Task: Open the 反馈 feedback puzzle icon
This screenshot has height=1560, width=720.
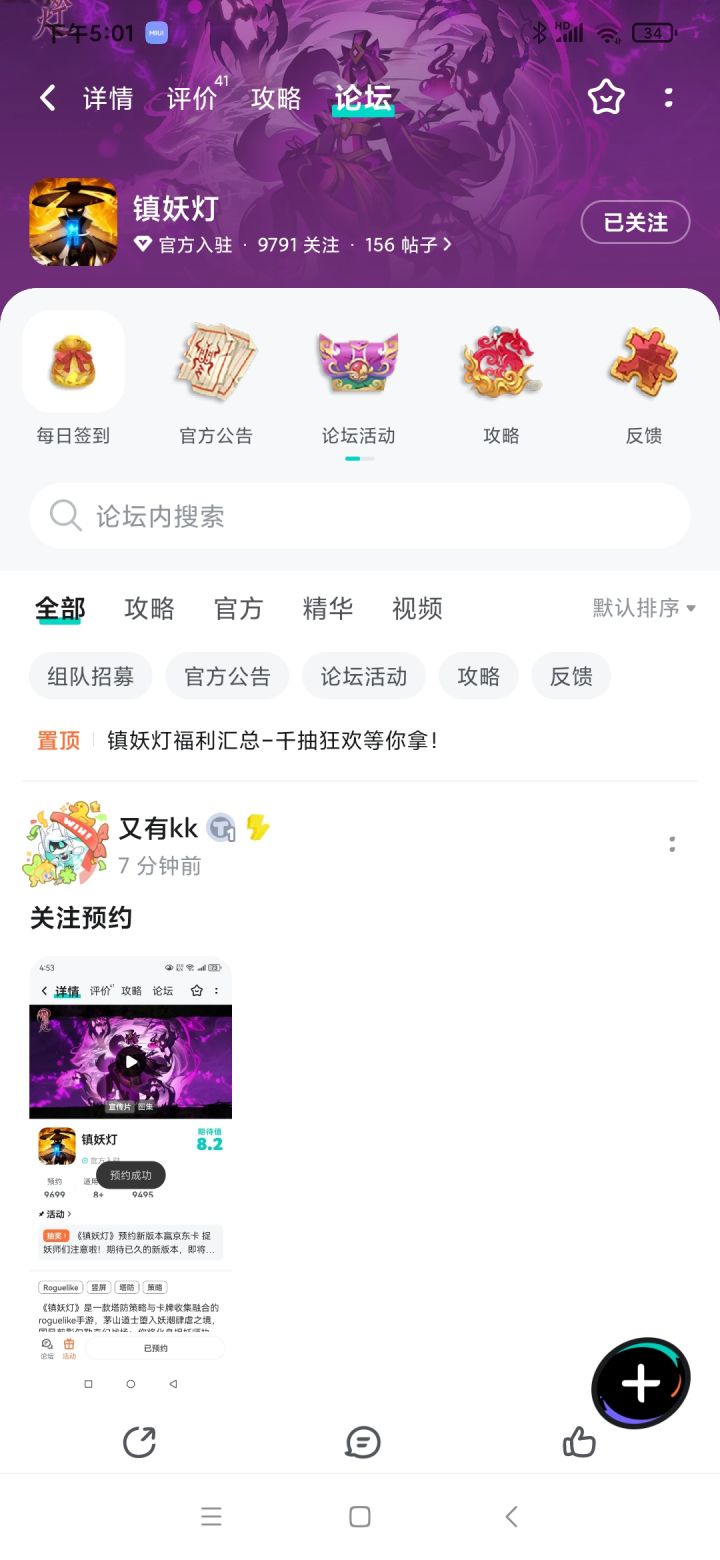Action: pyautogui.click(x=643, y=362)
